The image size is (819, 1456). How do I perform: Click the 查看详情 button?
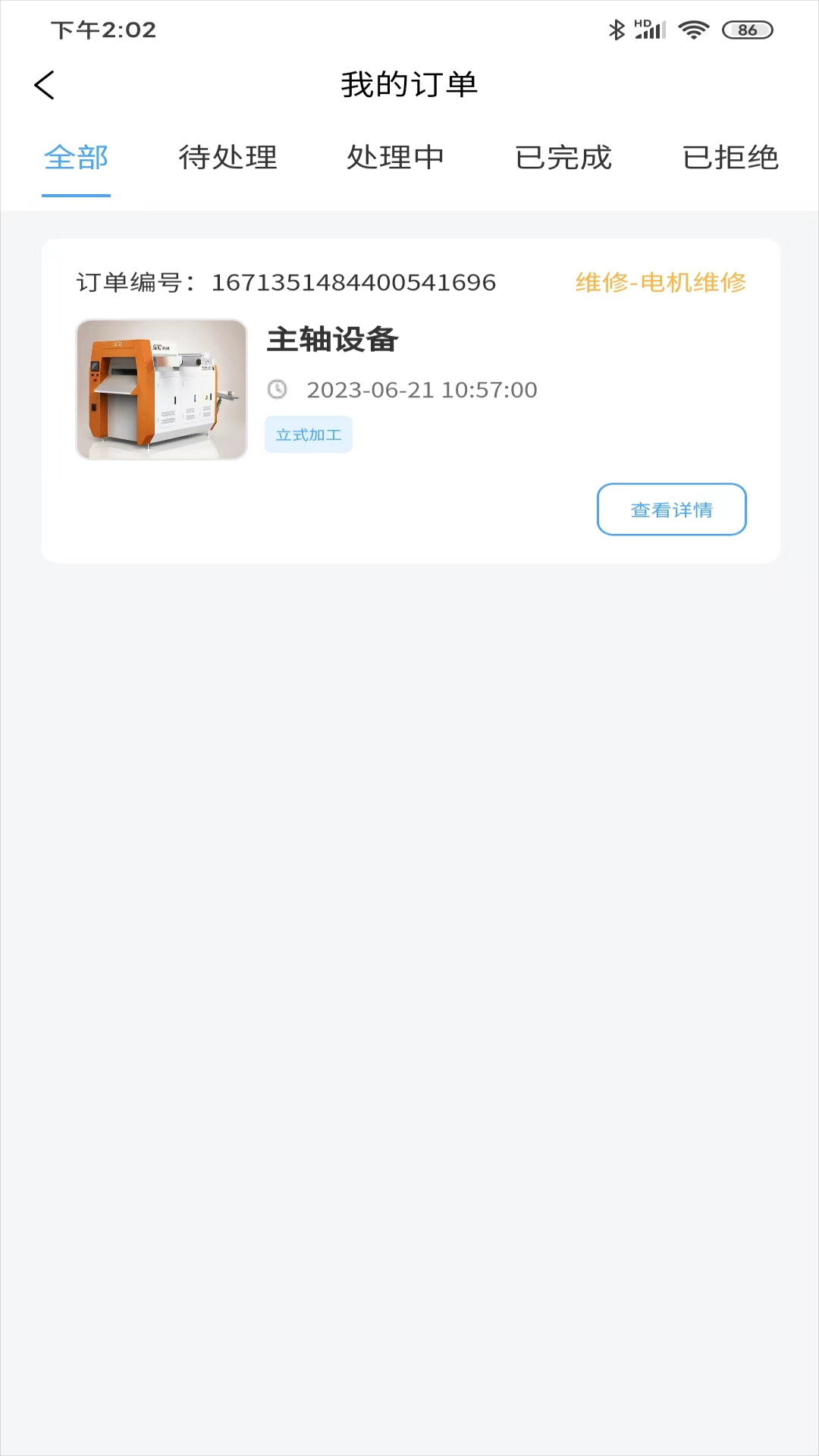coord(671,510)
